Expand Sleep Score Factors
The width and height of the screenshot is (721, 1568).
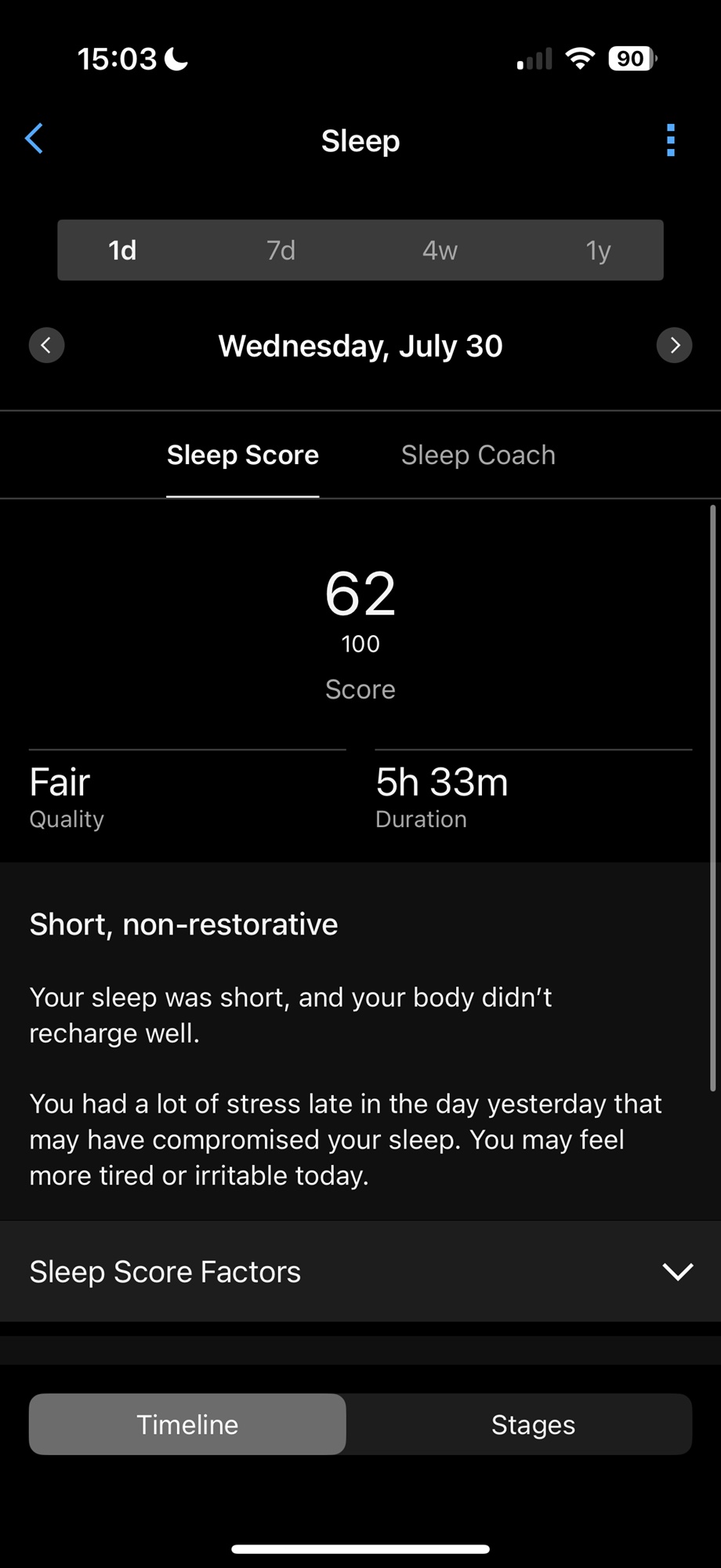point(360,1272)
